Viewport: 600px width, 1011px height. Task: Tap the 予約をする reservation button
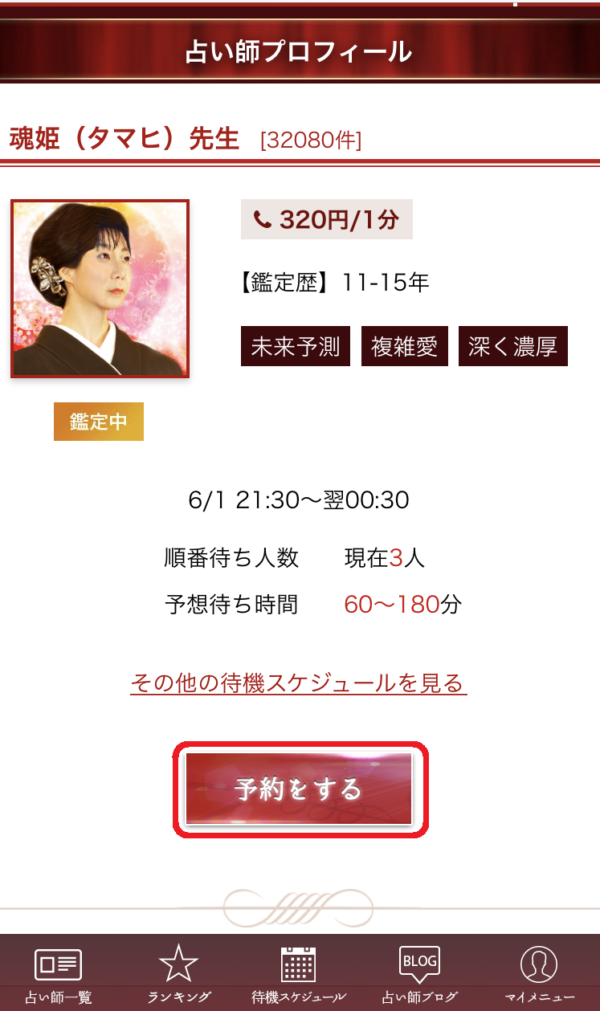click(x=300, y=789)
